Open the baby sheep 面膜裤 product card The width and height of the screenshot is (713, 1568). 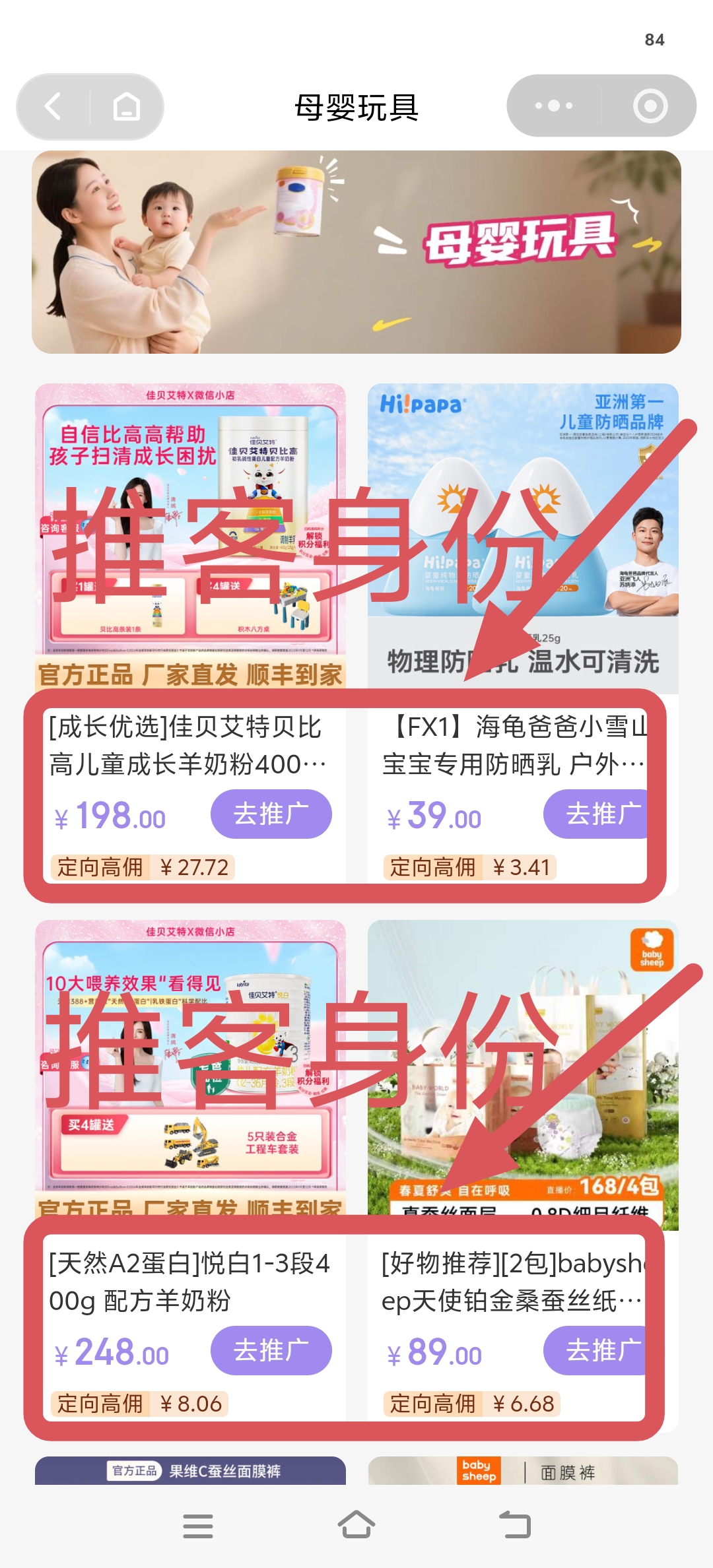523,1471
